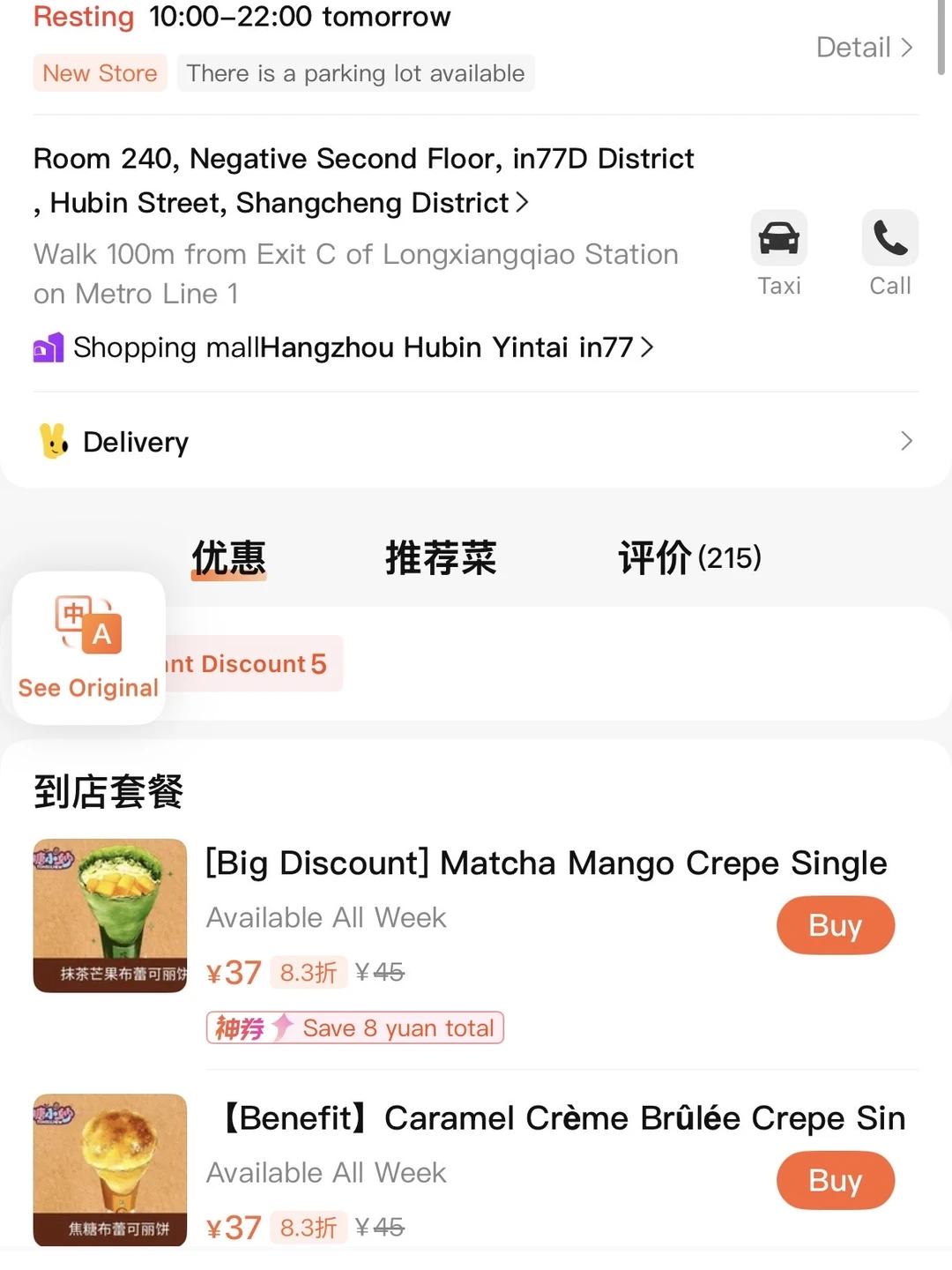Select the 优惠 tab

point(227,558)
